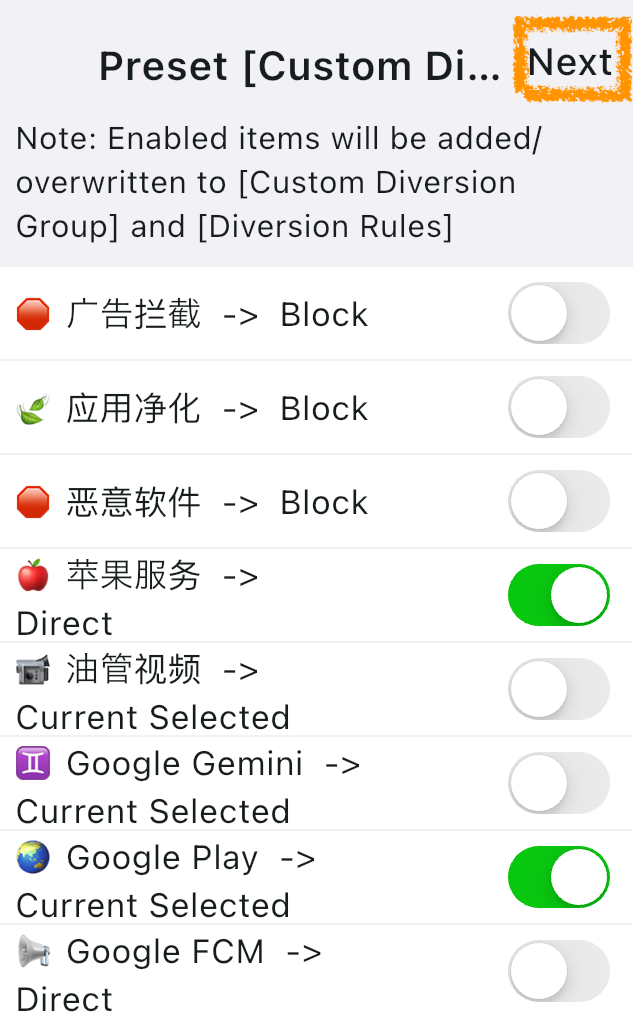
Task: Toggle on Google FCM Direct
Action: click(558, 971)
